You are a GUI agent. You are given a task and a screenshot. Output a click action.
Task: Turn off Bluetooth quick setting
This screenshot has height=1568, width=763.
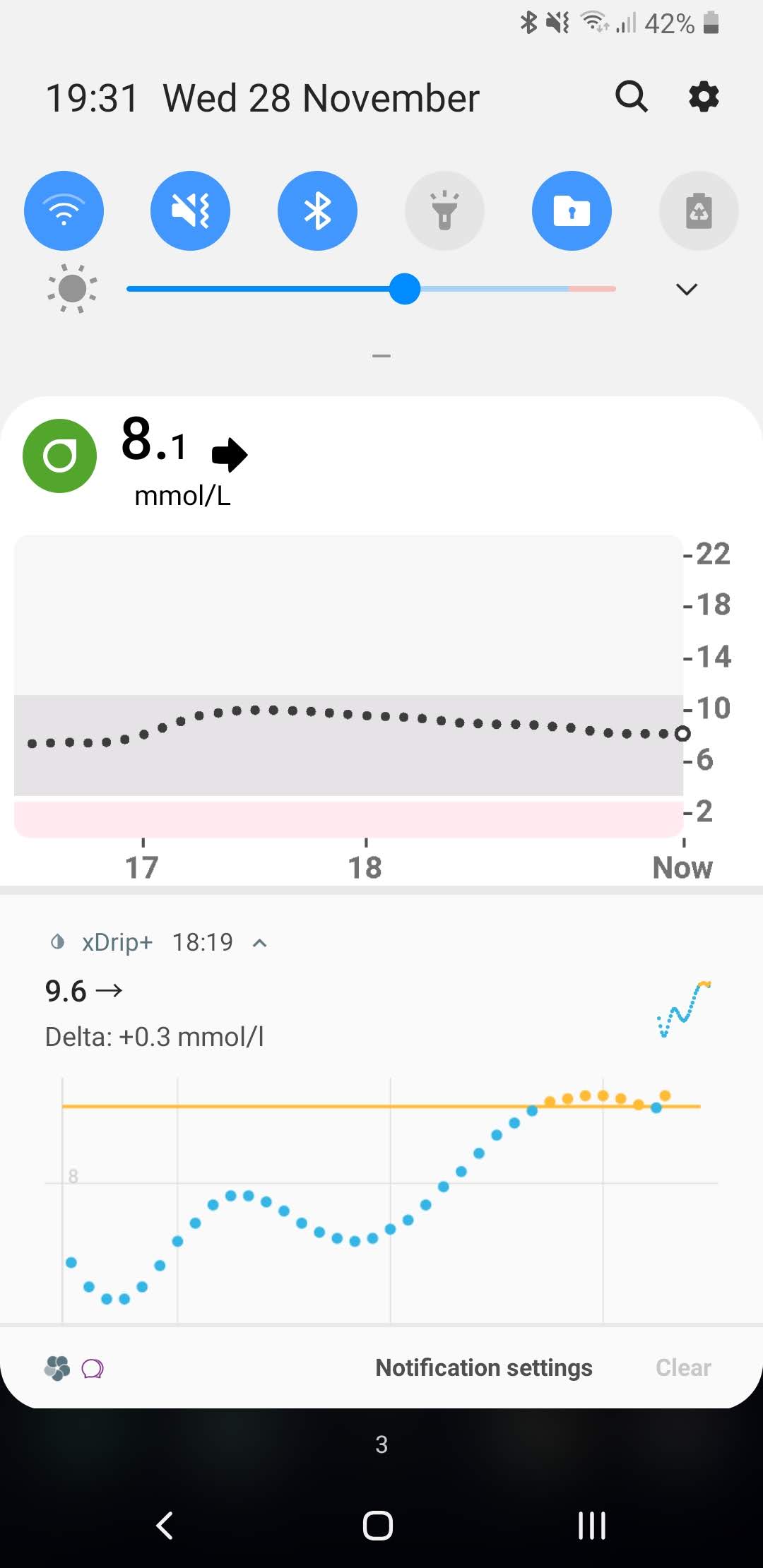click(x=317, y=210)
